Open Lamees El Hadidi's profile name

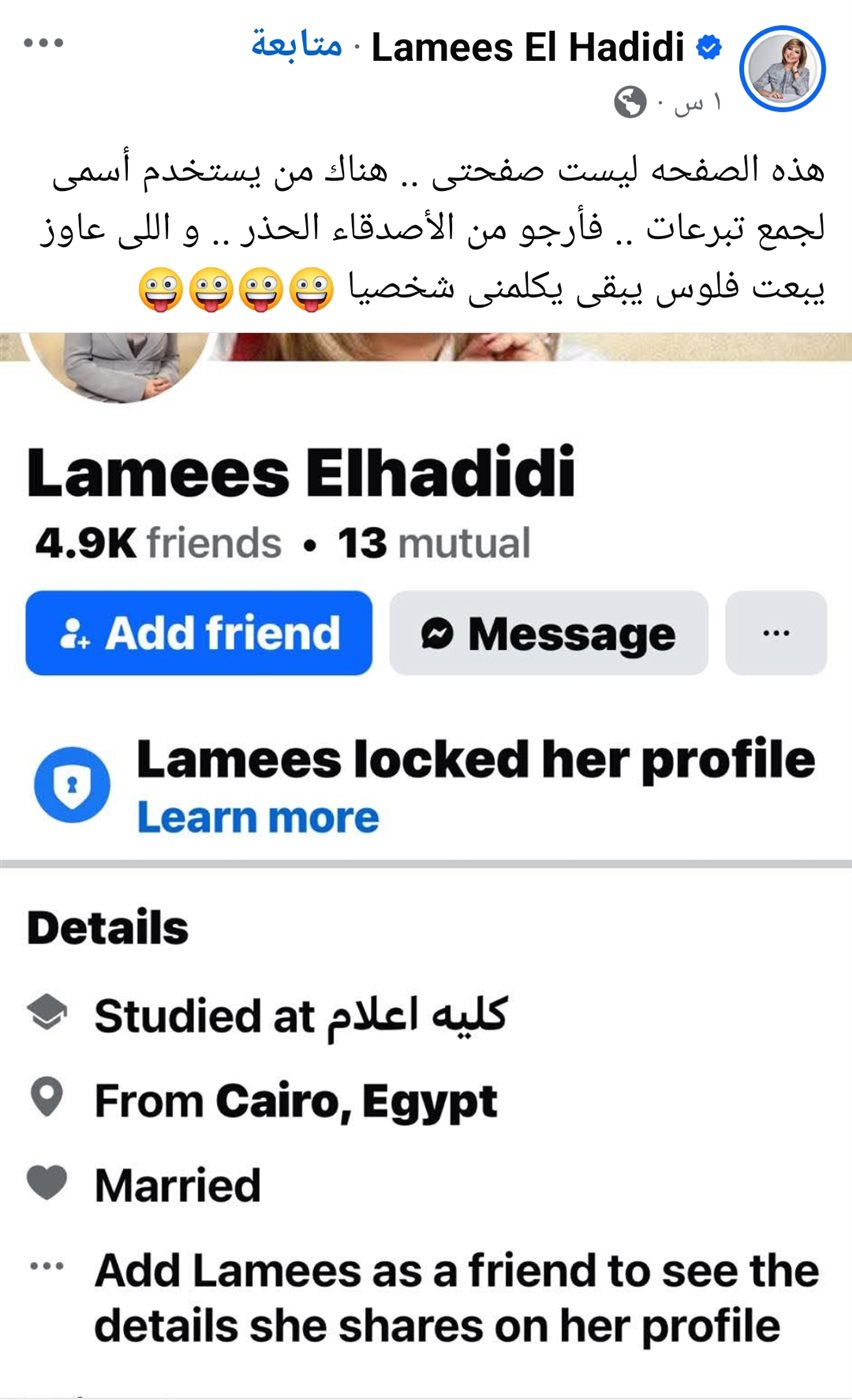pyautogui.click(x=528, y=47)
